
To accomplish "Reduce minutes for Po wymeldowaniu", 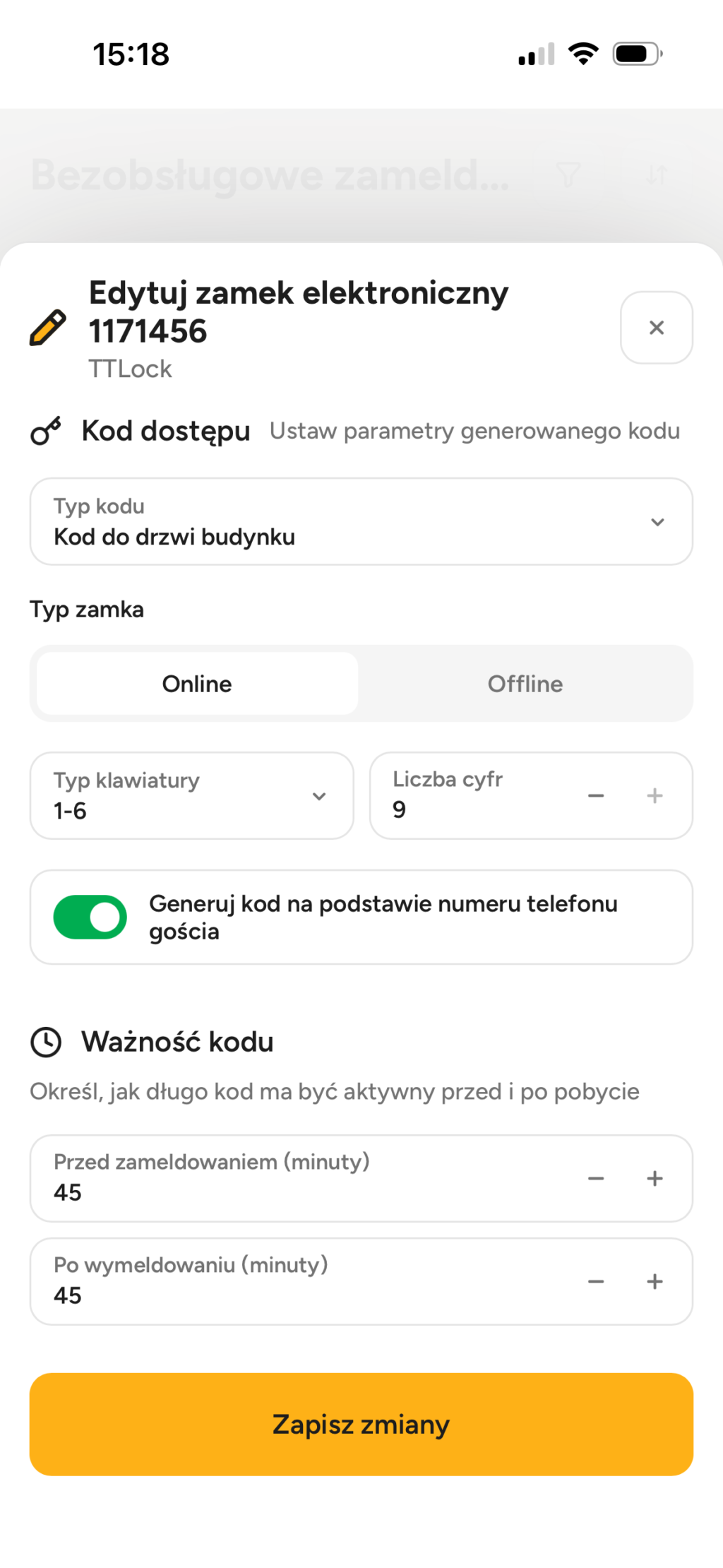I will click(596, 1281).
